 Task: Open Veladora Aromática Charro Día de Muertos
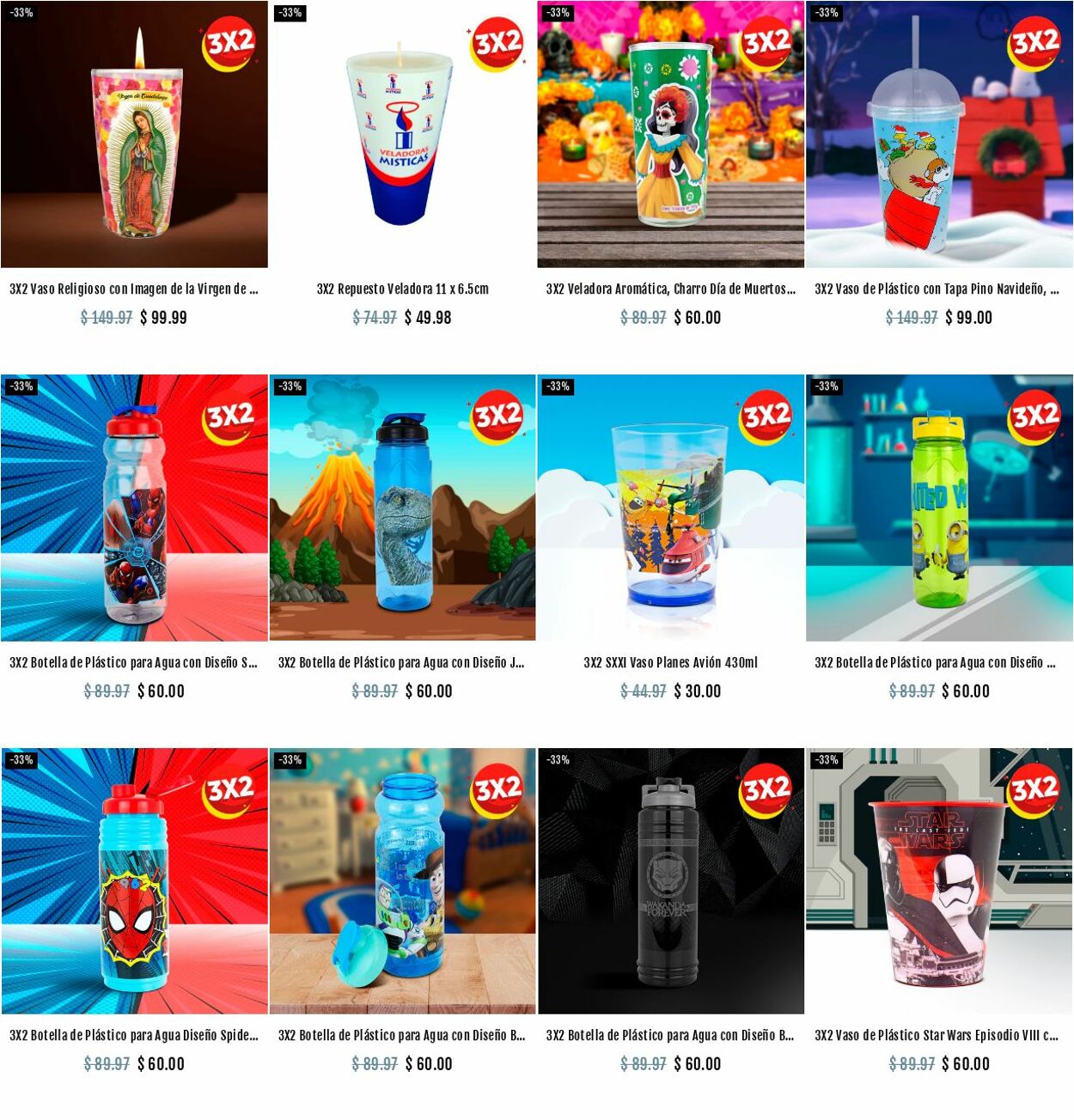670,136
